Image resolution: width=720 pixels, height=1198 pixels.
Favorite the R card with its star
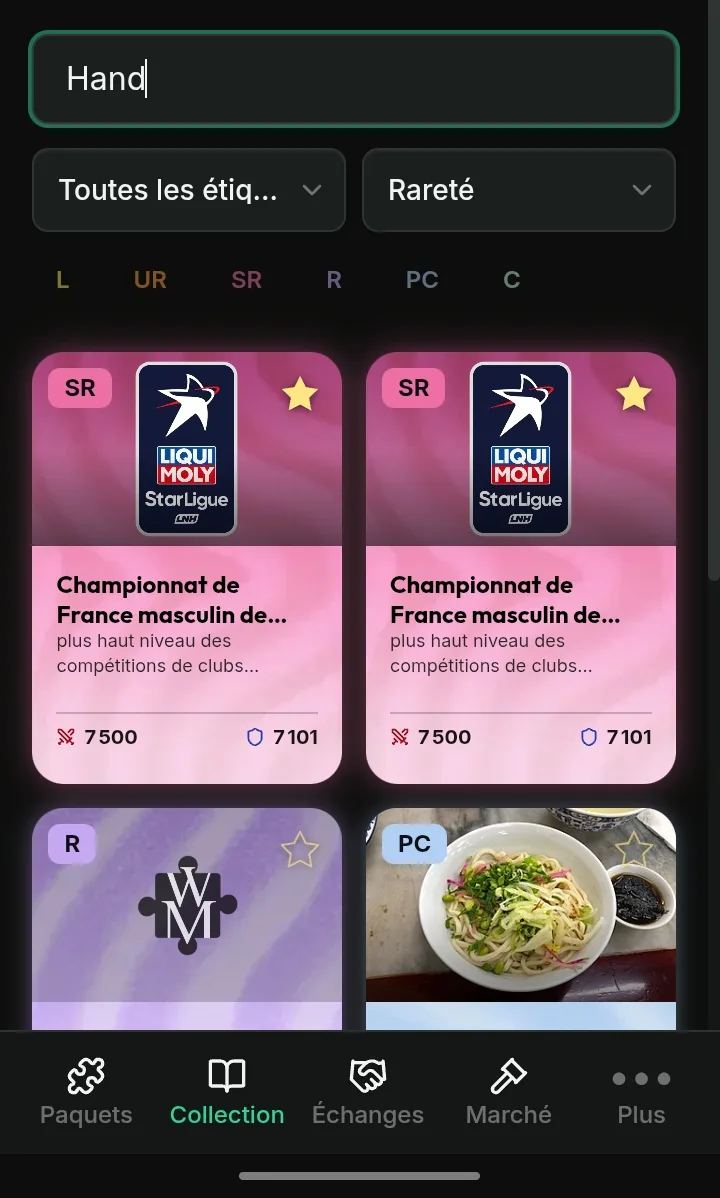coord(300,850)
